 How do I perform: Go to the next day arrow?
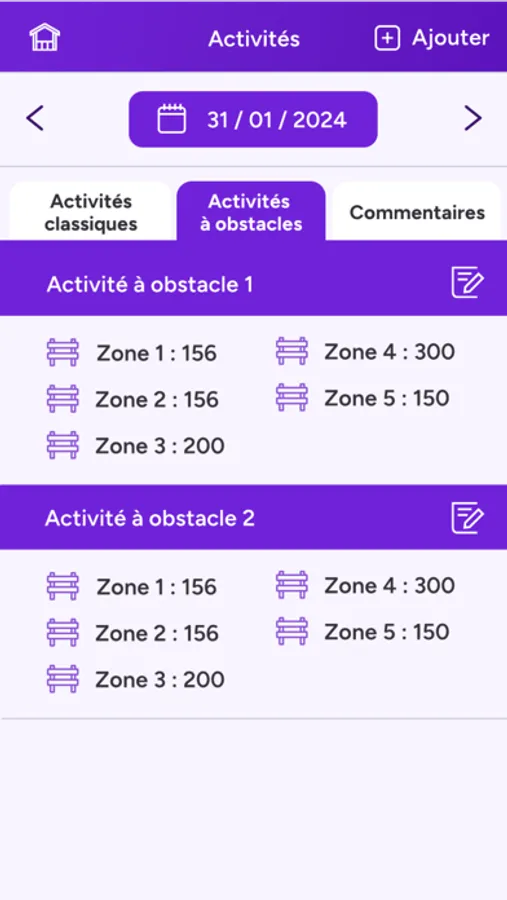(473, 119)
